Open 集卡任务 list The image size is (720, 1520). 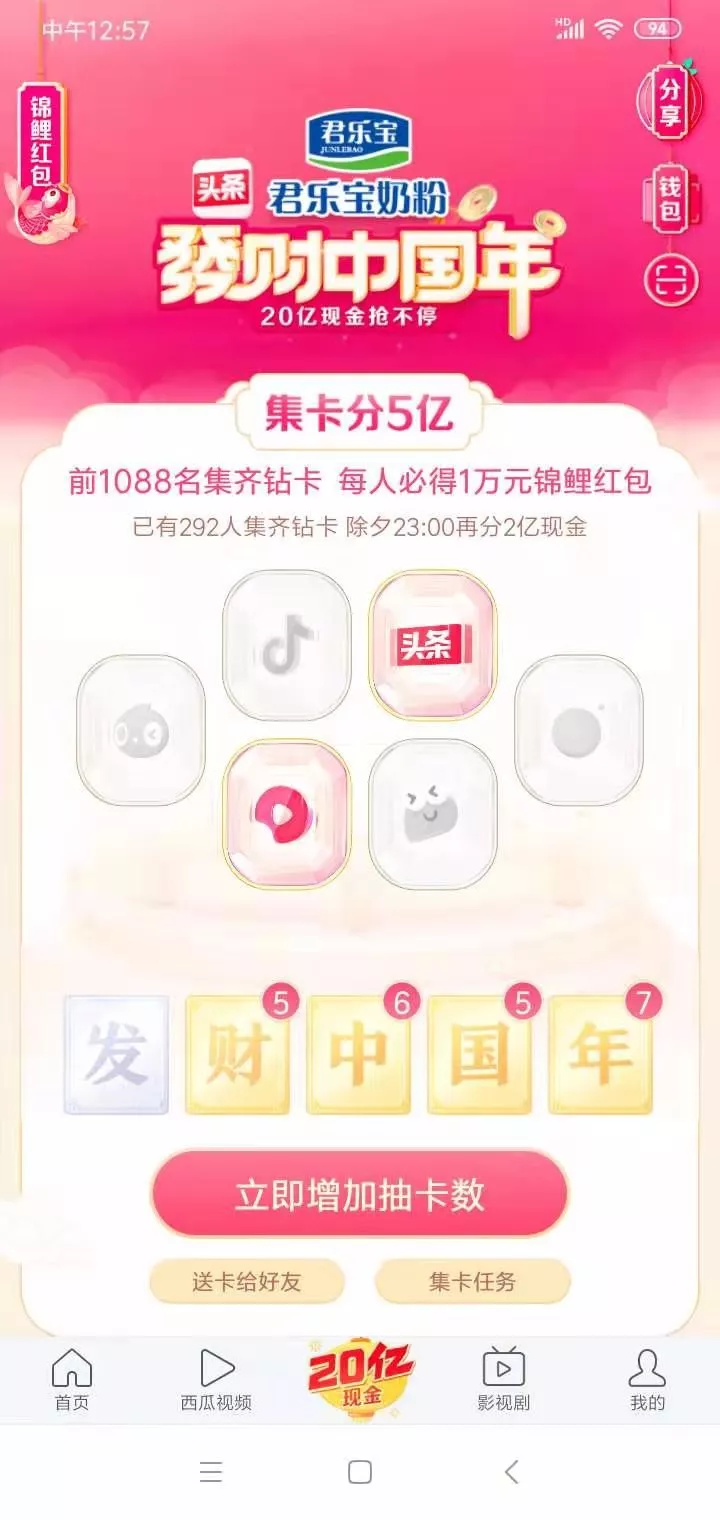pyautogui.click(x=472, y=1281)
